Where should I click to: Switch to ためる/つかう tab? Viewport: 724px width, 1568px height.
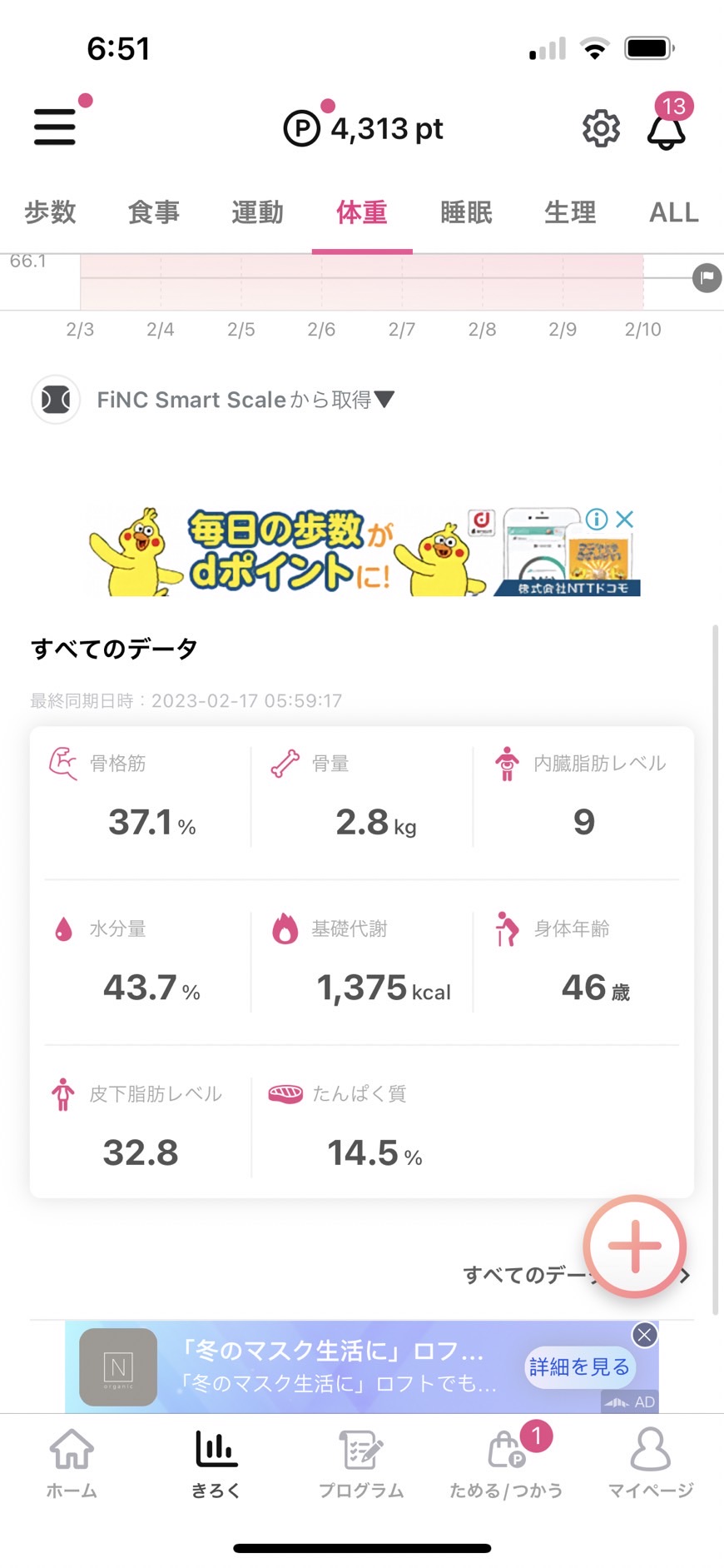coord(506,1463)
